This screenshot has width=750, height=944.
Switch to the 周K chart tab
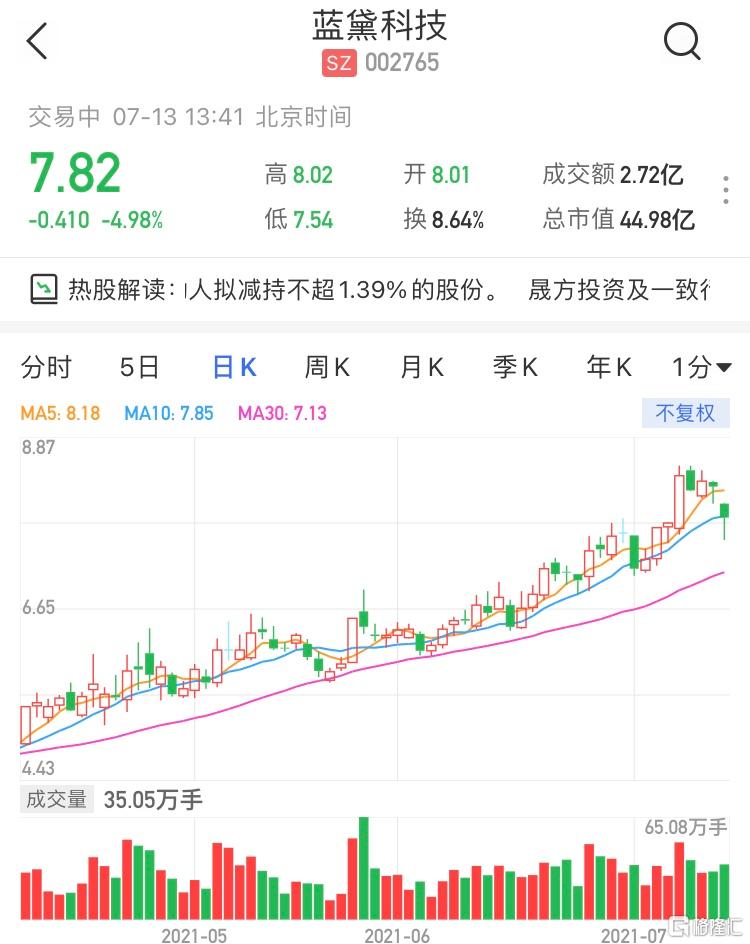coord(327,368)
